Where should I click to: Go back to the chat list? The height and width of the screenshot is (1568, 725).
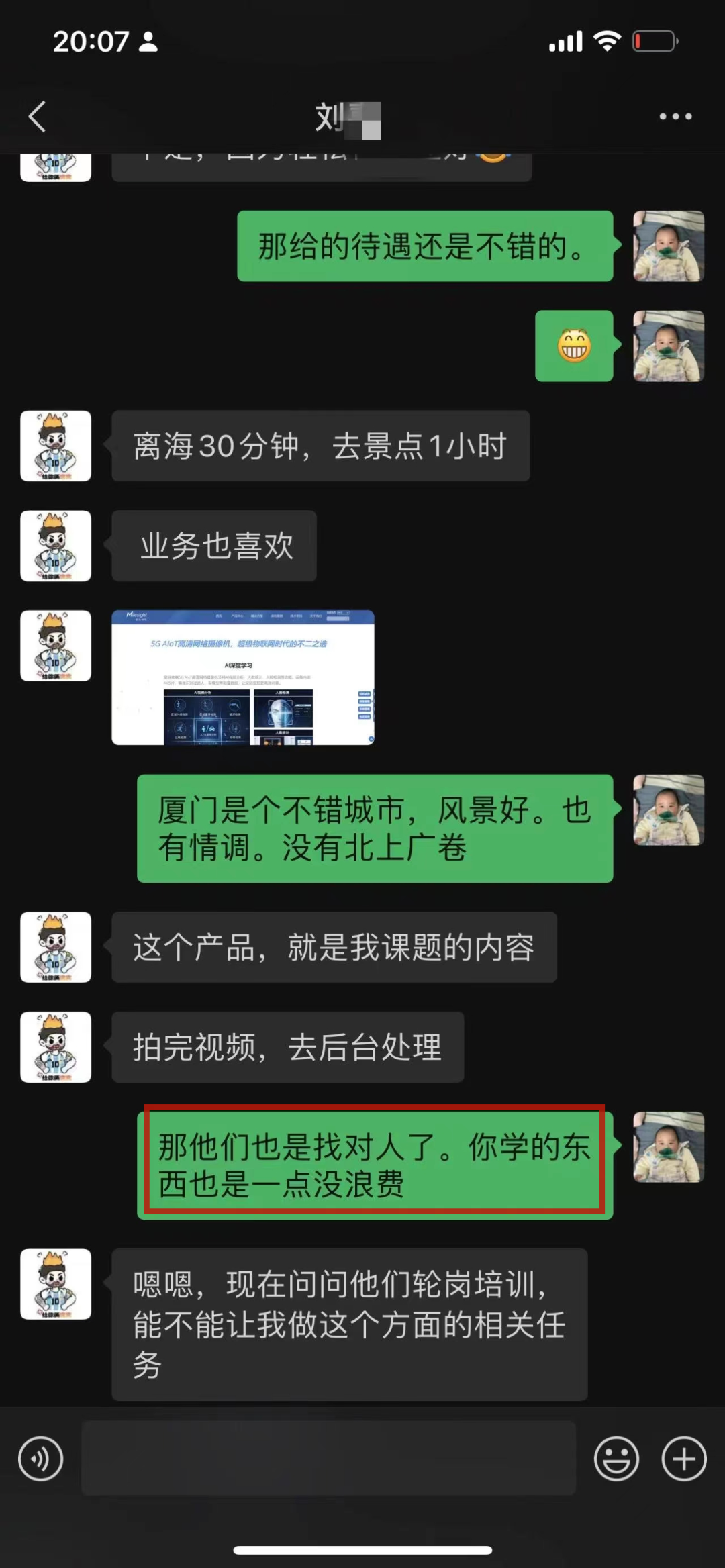point(38,117)
